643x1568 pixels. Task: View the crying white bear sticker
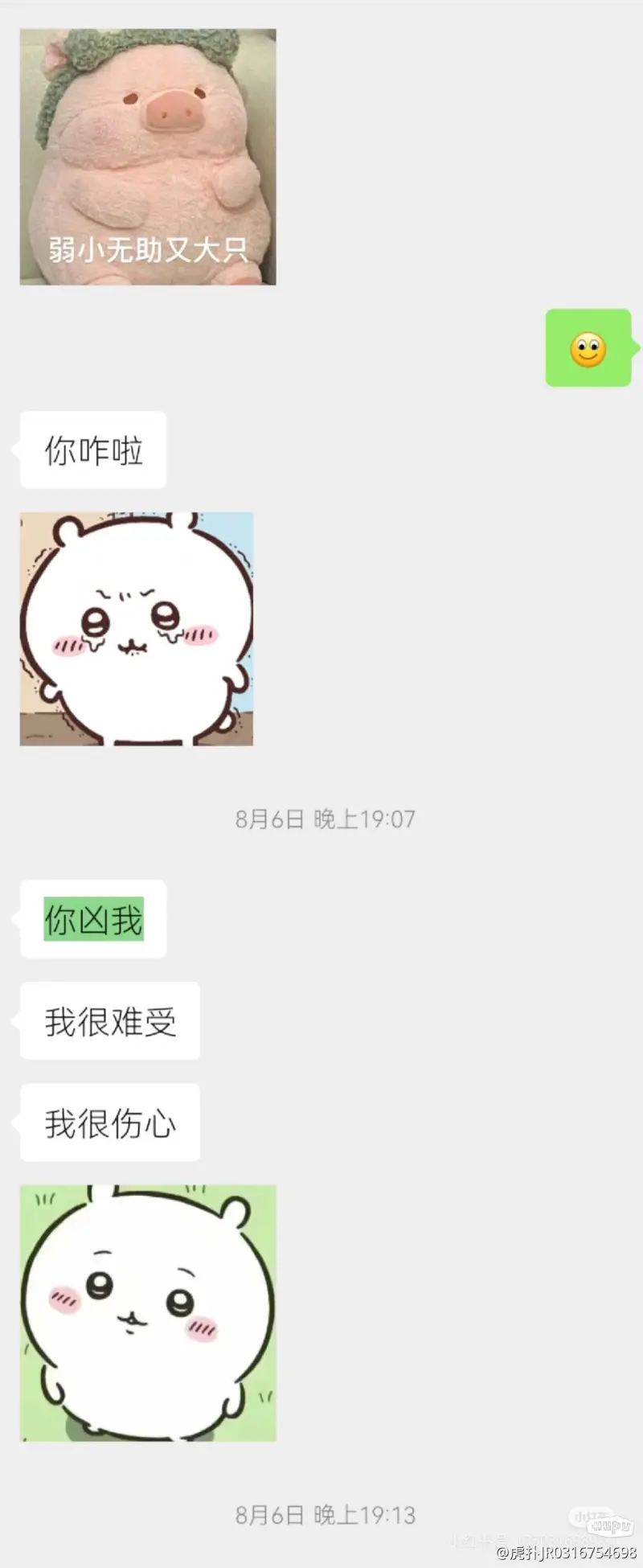(137, 629)
